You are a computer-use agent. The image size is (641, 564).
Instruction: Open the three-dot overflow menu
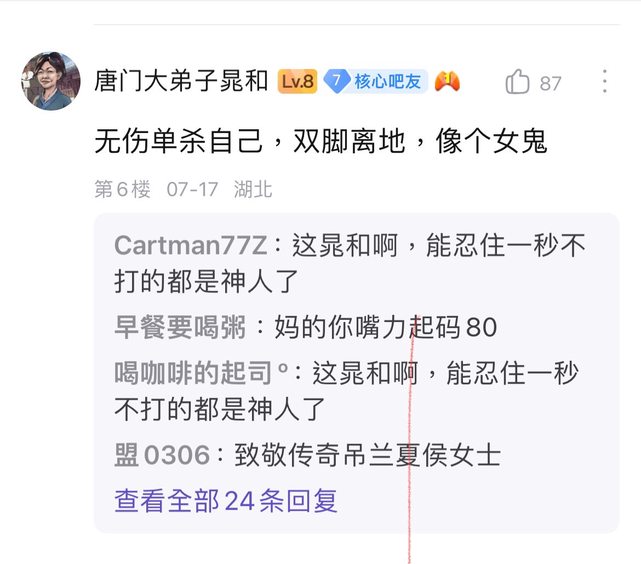tap(605, 82)
